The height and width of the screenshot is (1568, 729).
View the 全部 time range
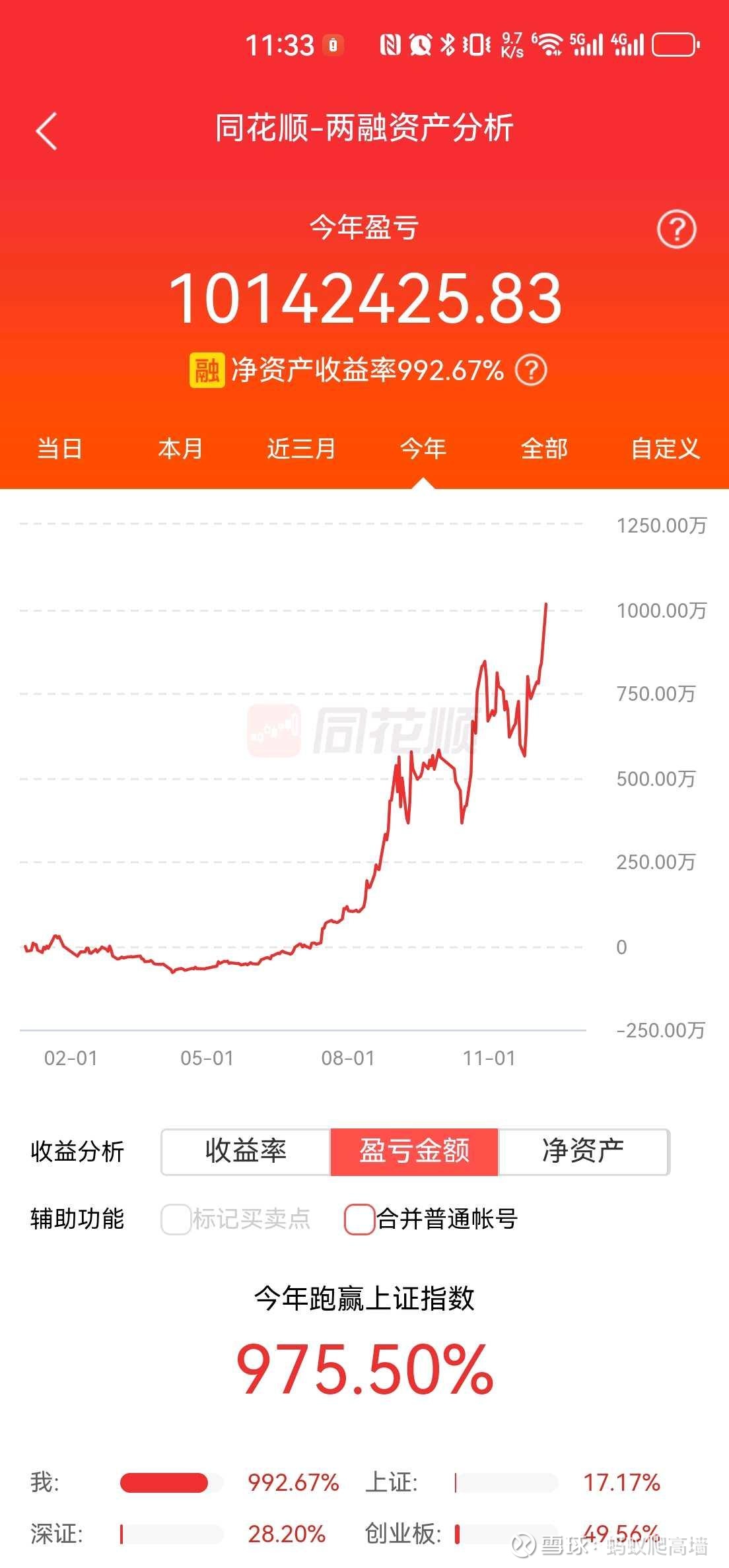pyautogui.click(x=544, y=449)
